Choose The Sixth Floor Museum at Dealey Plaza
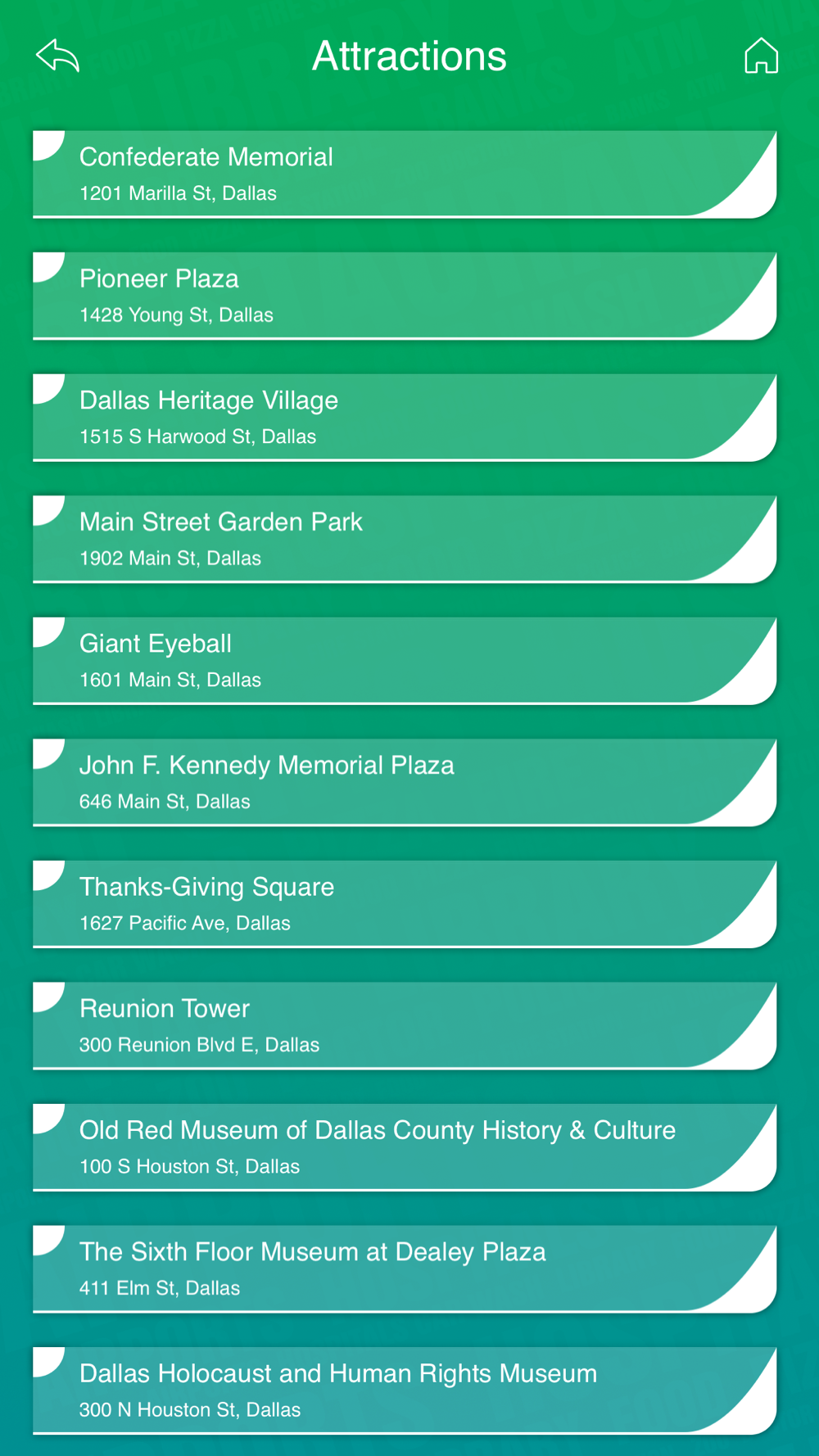 405,1268
